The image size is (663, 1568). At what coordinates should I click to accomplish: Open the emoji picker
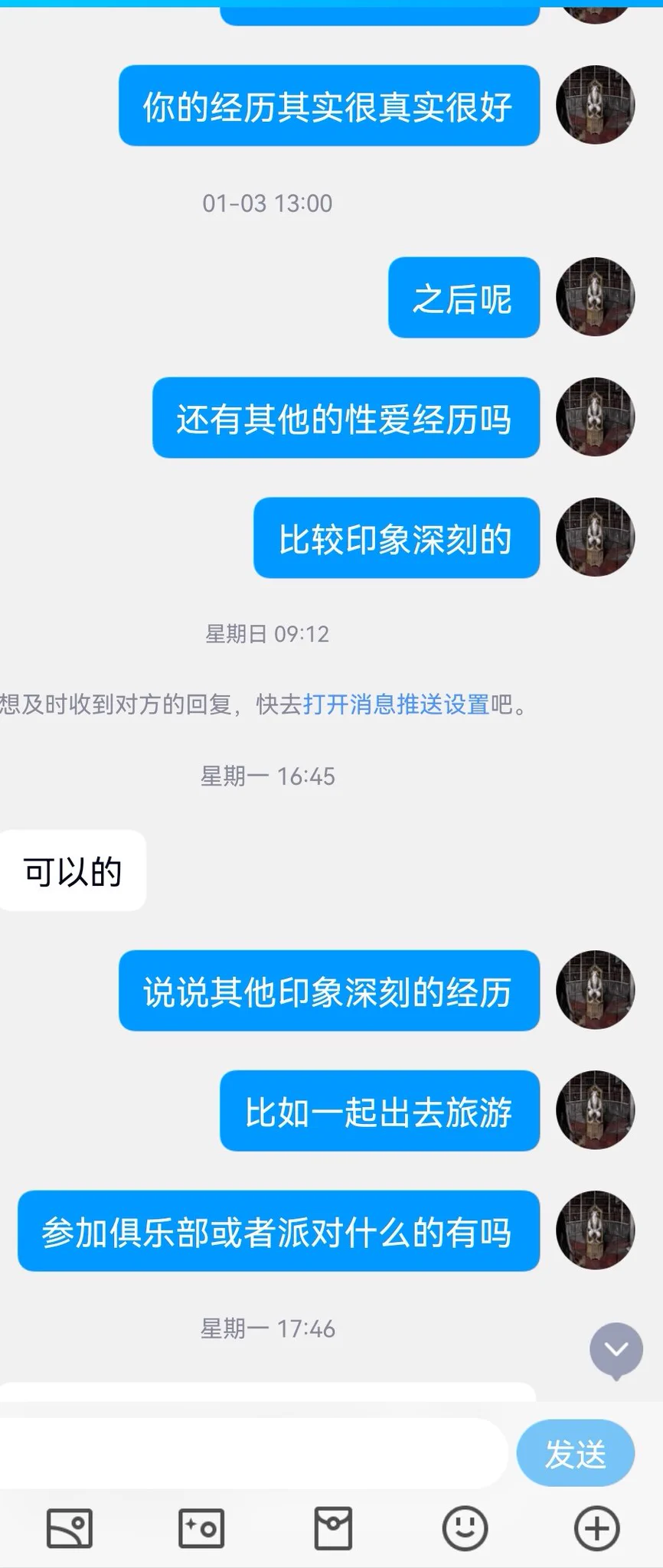click(465, 1528)
